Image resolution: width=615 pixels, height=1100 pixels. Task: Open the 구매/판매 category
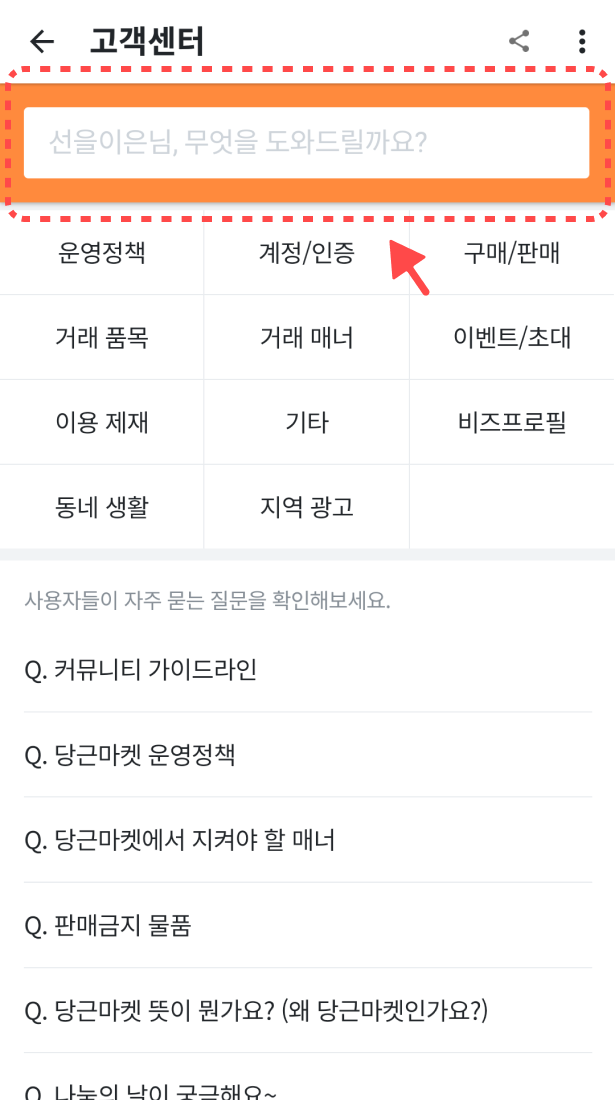[513, 253]
